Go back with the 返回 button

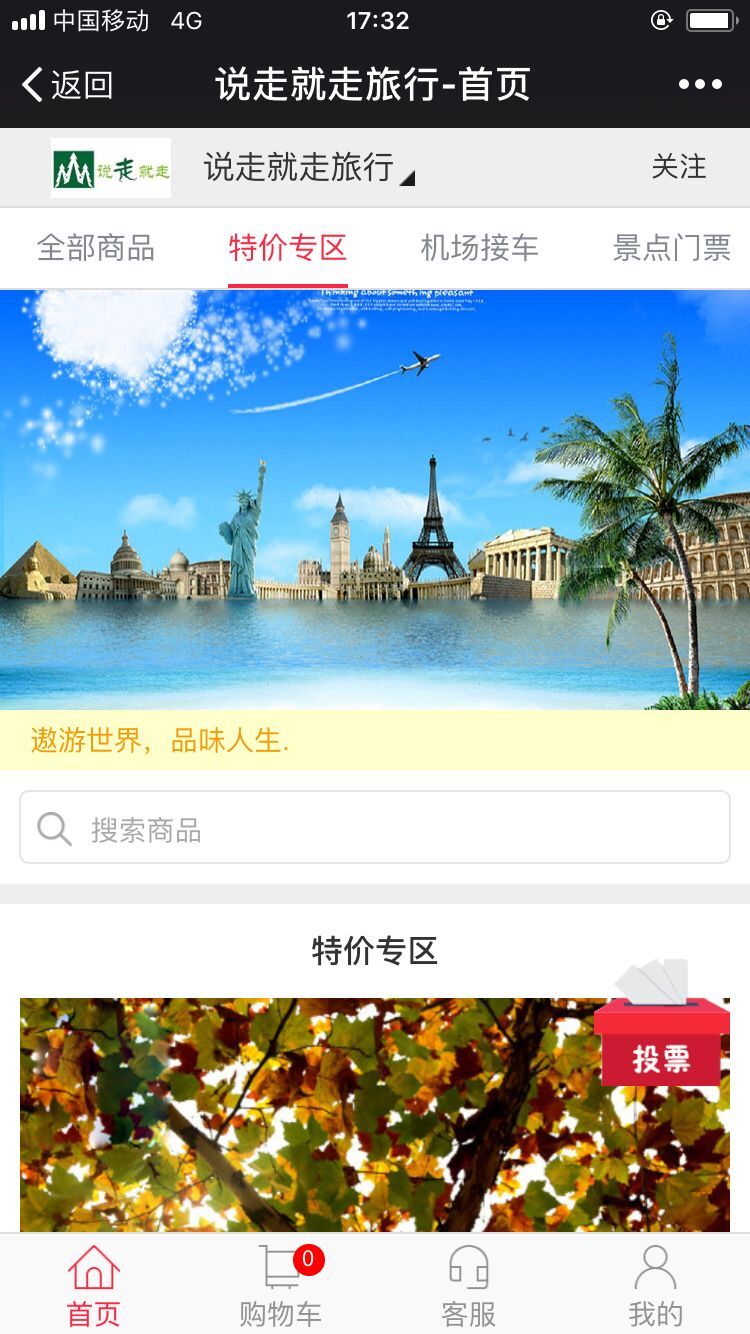pos(68,85)
